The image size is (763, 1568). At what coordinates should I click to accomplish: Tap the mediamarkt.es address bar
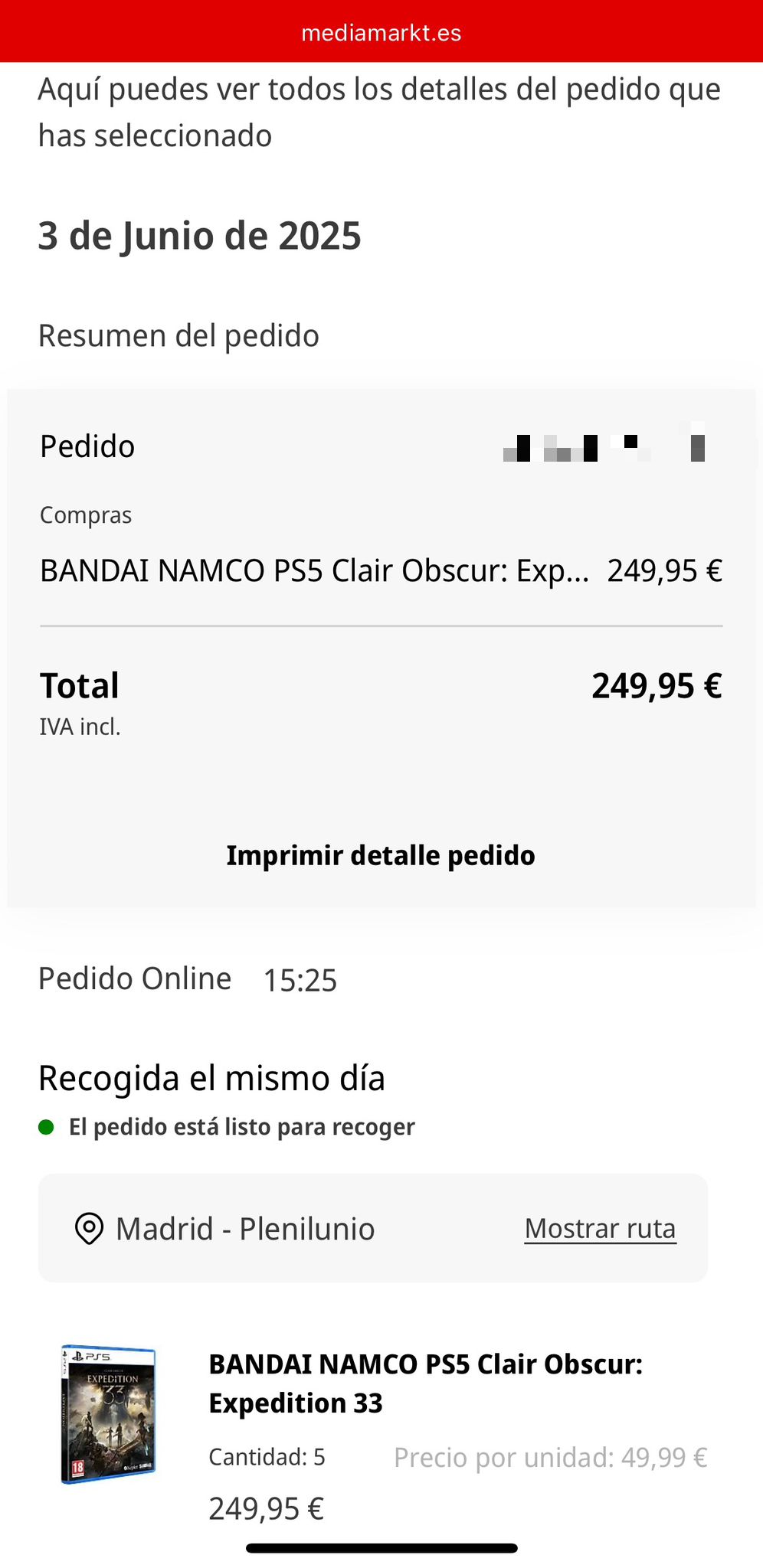pyautogui.click(x=381, y=34)
